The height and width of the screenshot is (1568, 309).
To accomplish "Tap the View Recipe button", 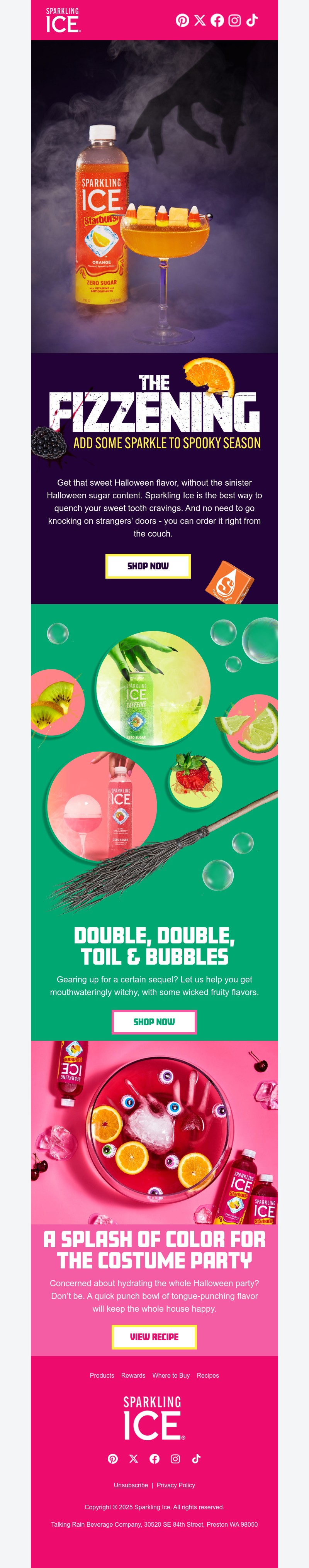I will pos(154,1336).
